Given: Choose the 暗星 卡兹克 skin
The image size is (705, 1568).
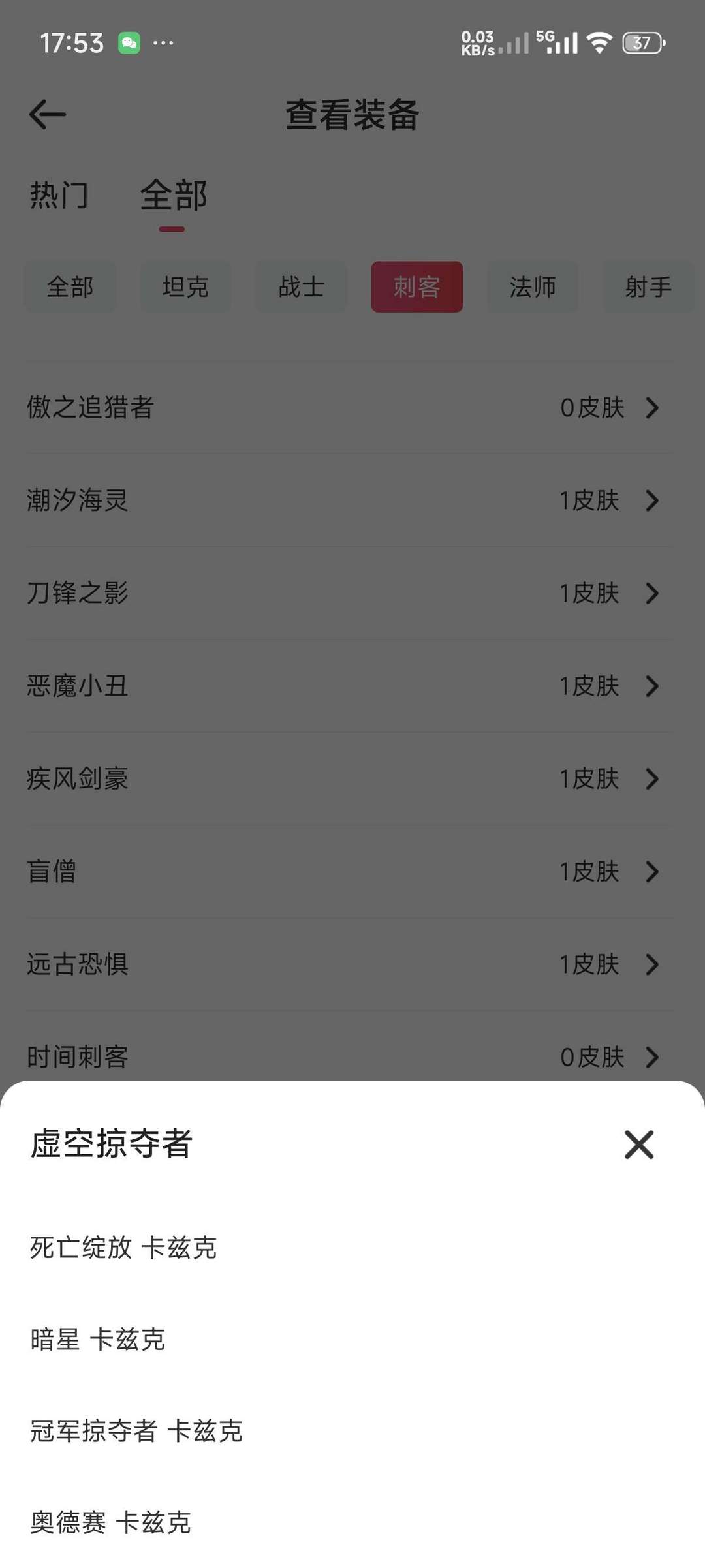Looking at the screenshot, I should point(98,1340).
